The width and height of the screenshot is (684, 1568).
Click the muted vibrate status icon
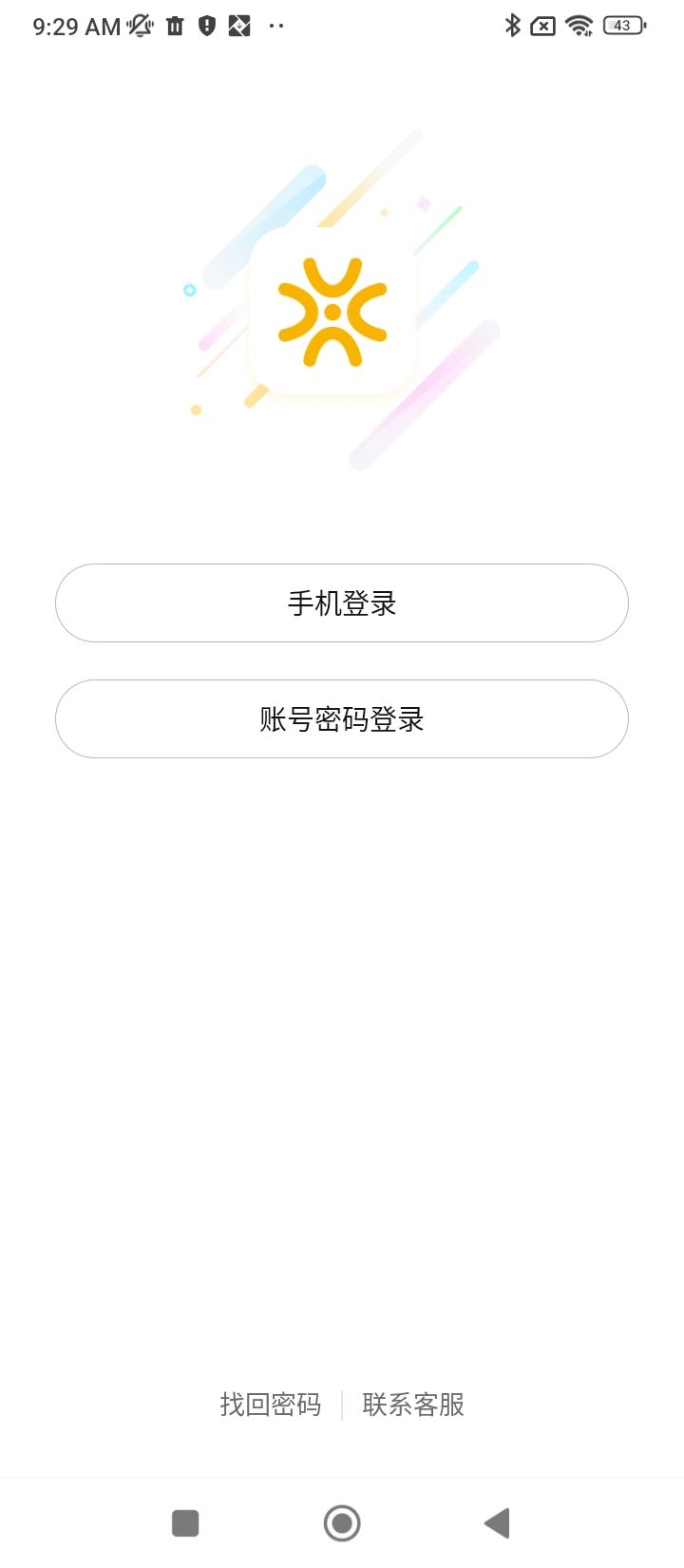[x=140, y=26]
